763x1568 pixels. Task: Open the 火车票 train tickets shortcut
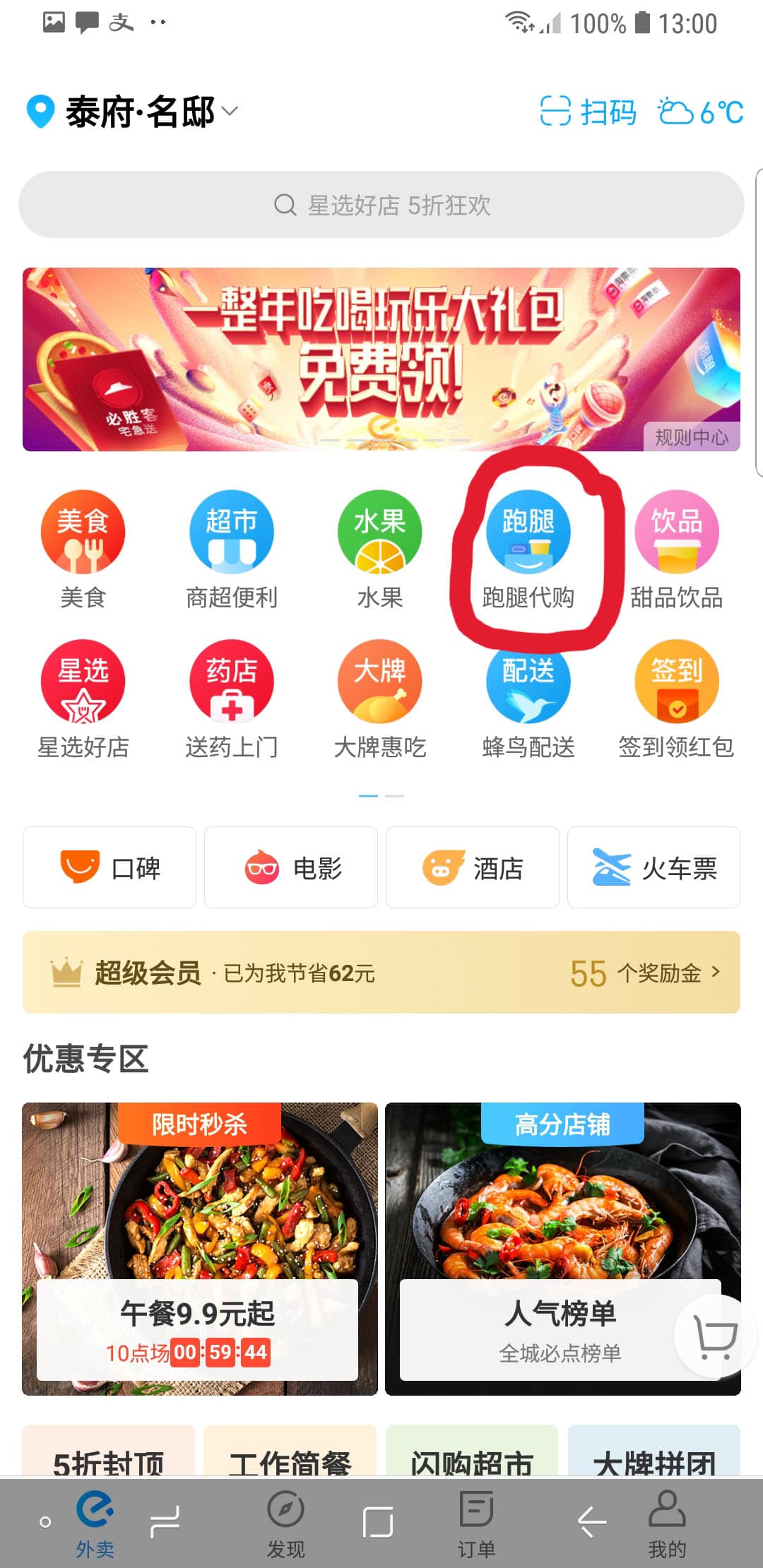[654, 867]
